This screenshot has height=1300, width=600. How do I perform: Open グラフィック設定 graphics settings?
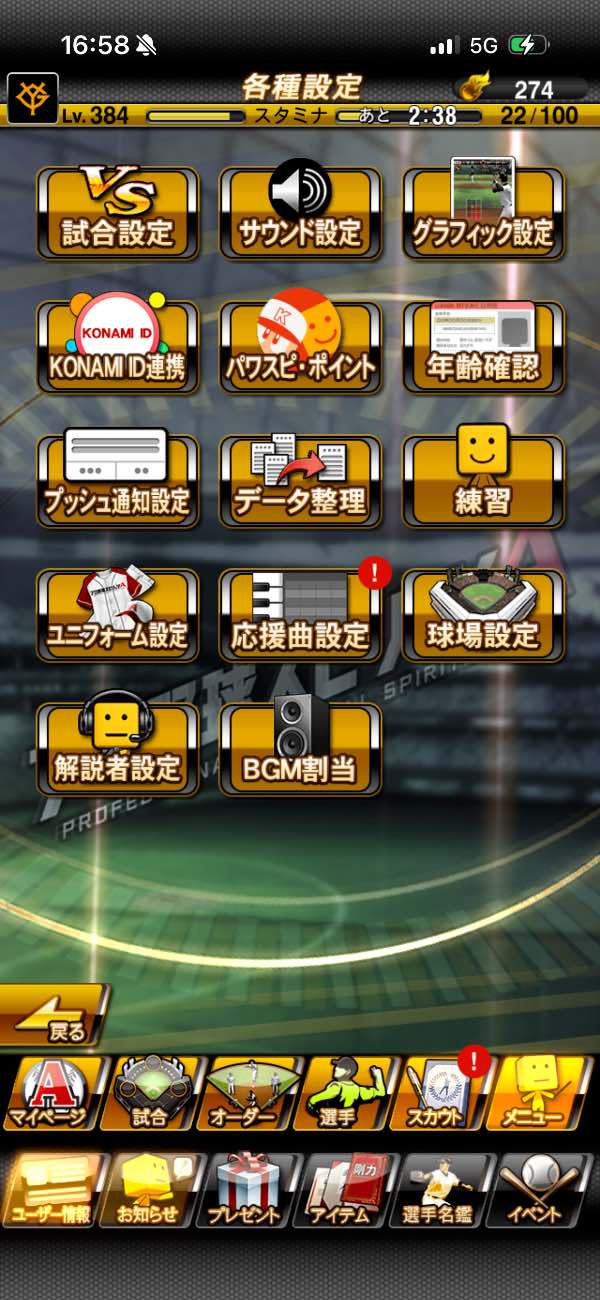(x=483, y=213)
